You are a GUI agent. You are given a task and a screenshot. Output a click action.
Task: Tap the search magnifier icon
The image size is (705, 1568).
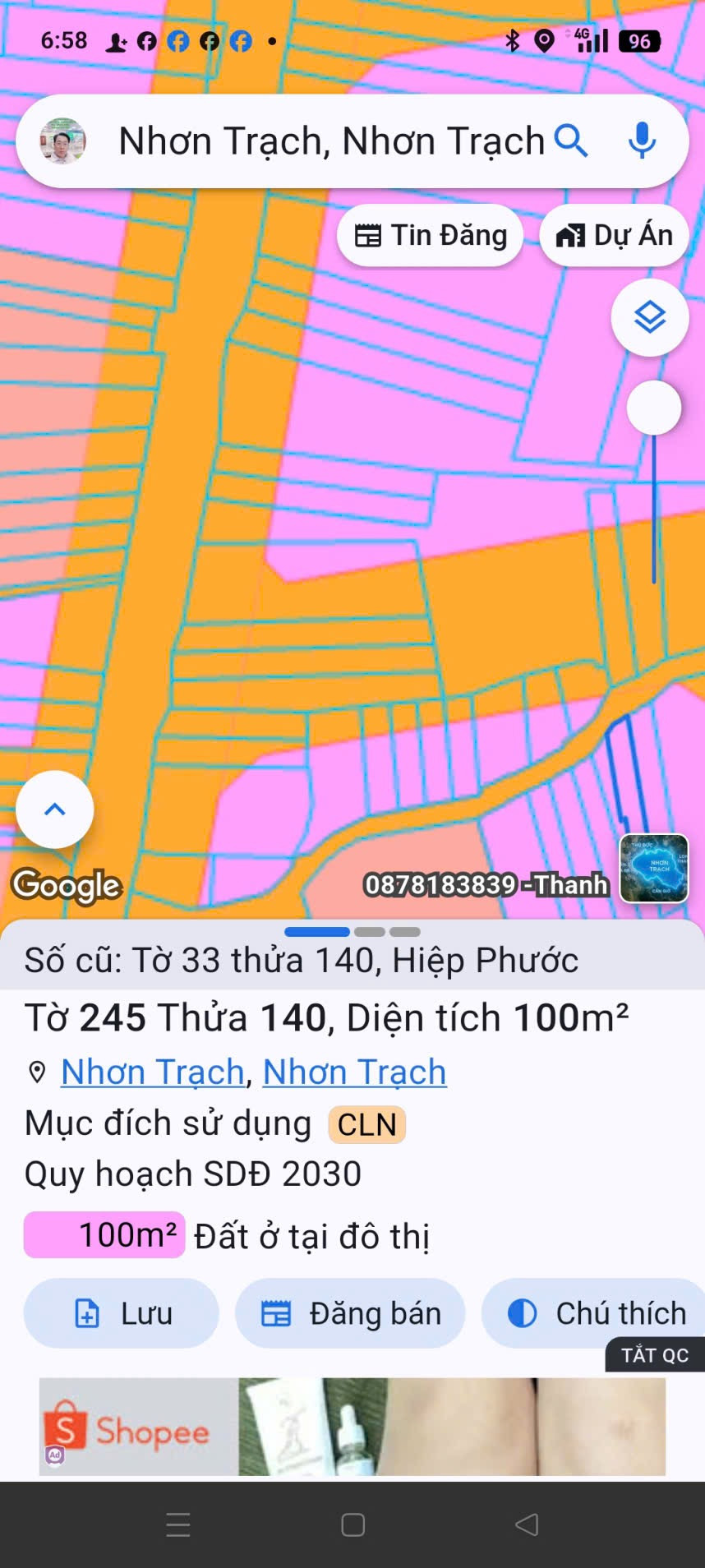(571, 141)
